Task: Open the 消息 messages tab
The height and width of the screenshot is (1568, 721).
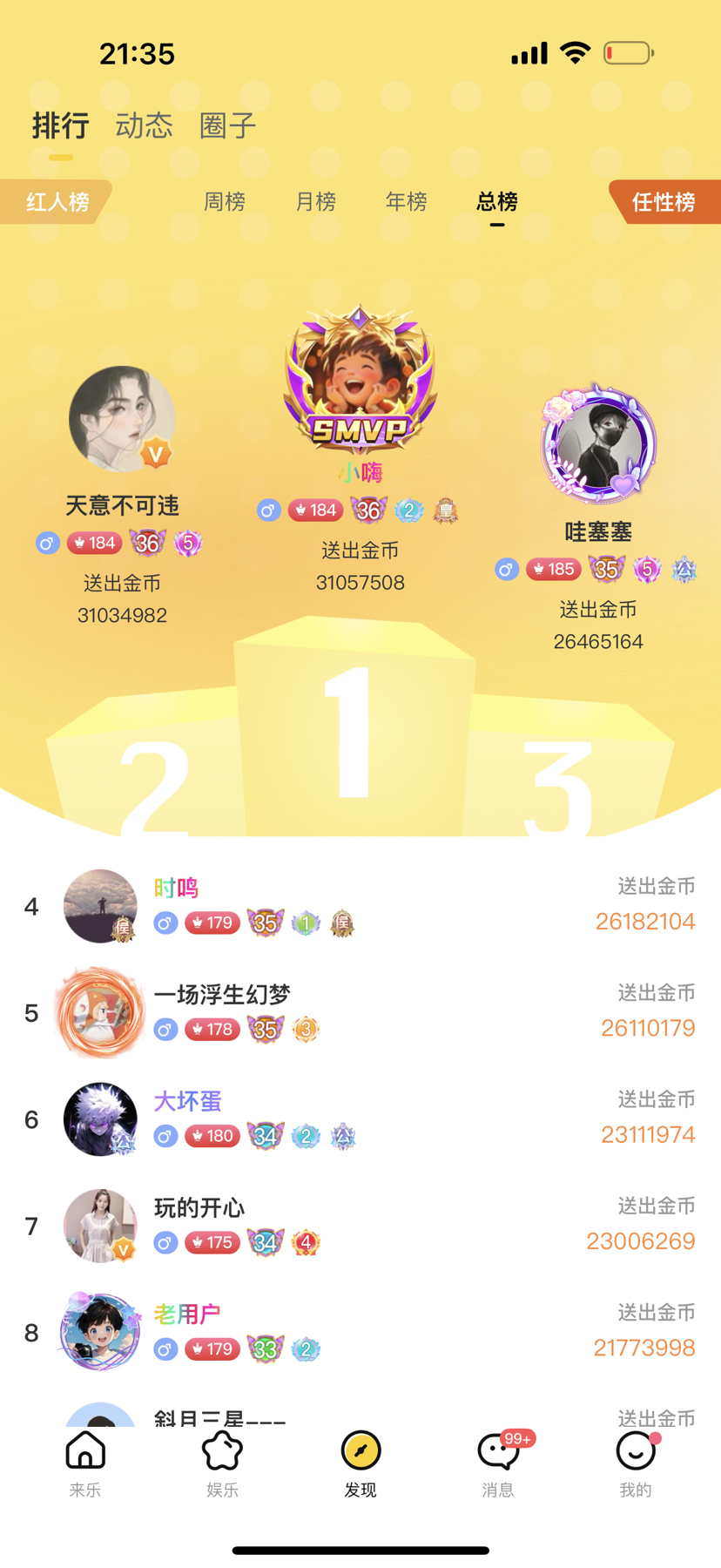Action: 498,1463
